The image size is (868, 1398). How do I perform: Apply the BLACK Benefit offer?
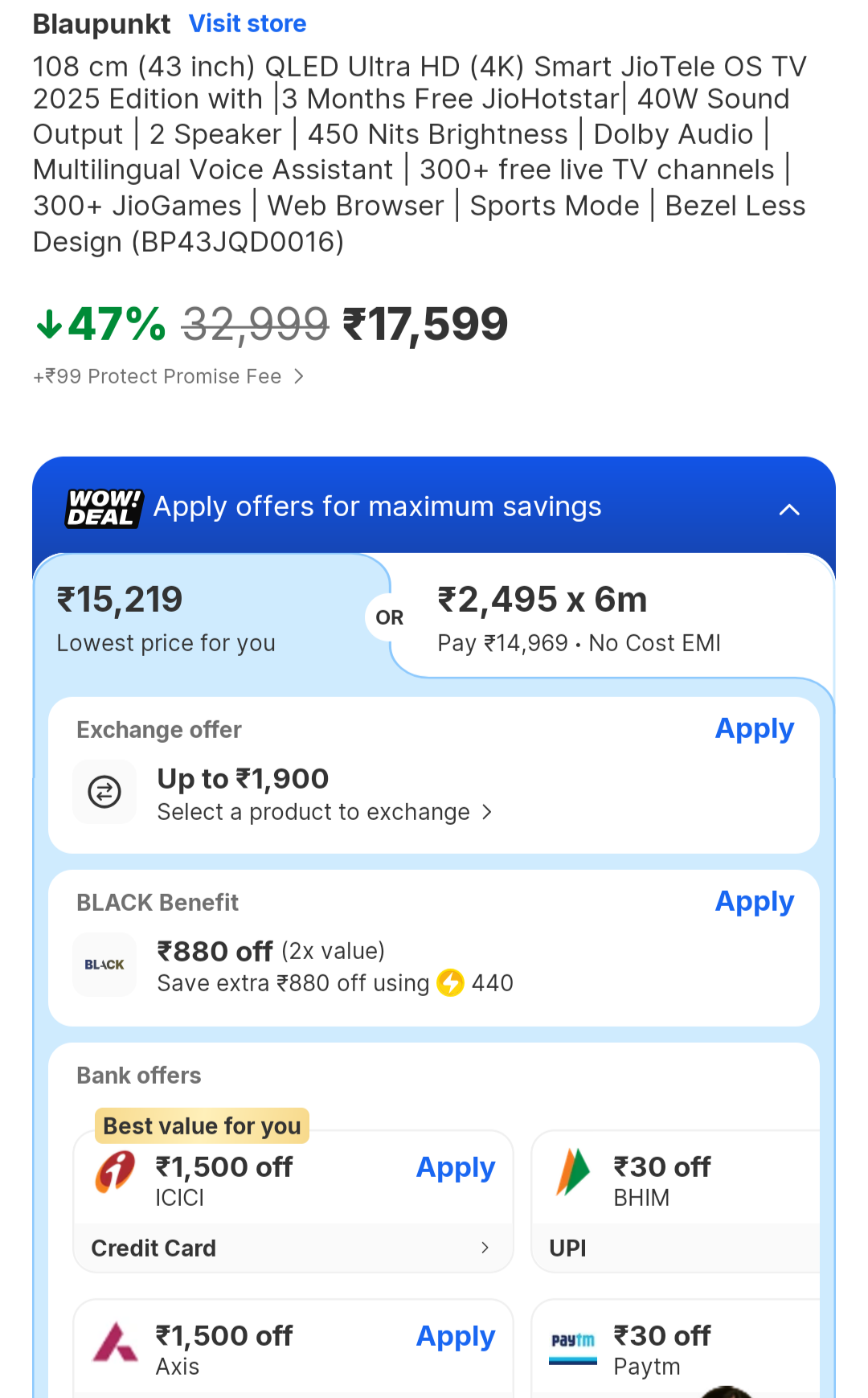[x=754, y=901]
